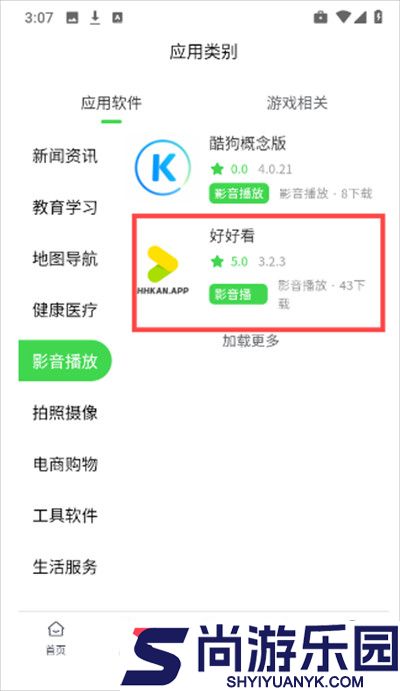
Task: Switch to the 游戏相关 tab
Action: [297, 103]
